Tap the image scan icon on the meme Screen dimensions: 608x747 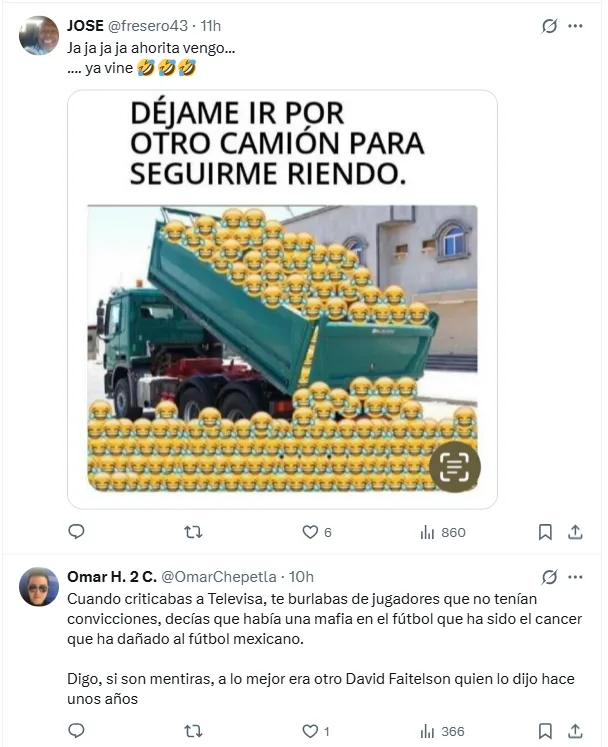click(x=455, y=466)
